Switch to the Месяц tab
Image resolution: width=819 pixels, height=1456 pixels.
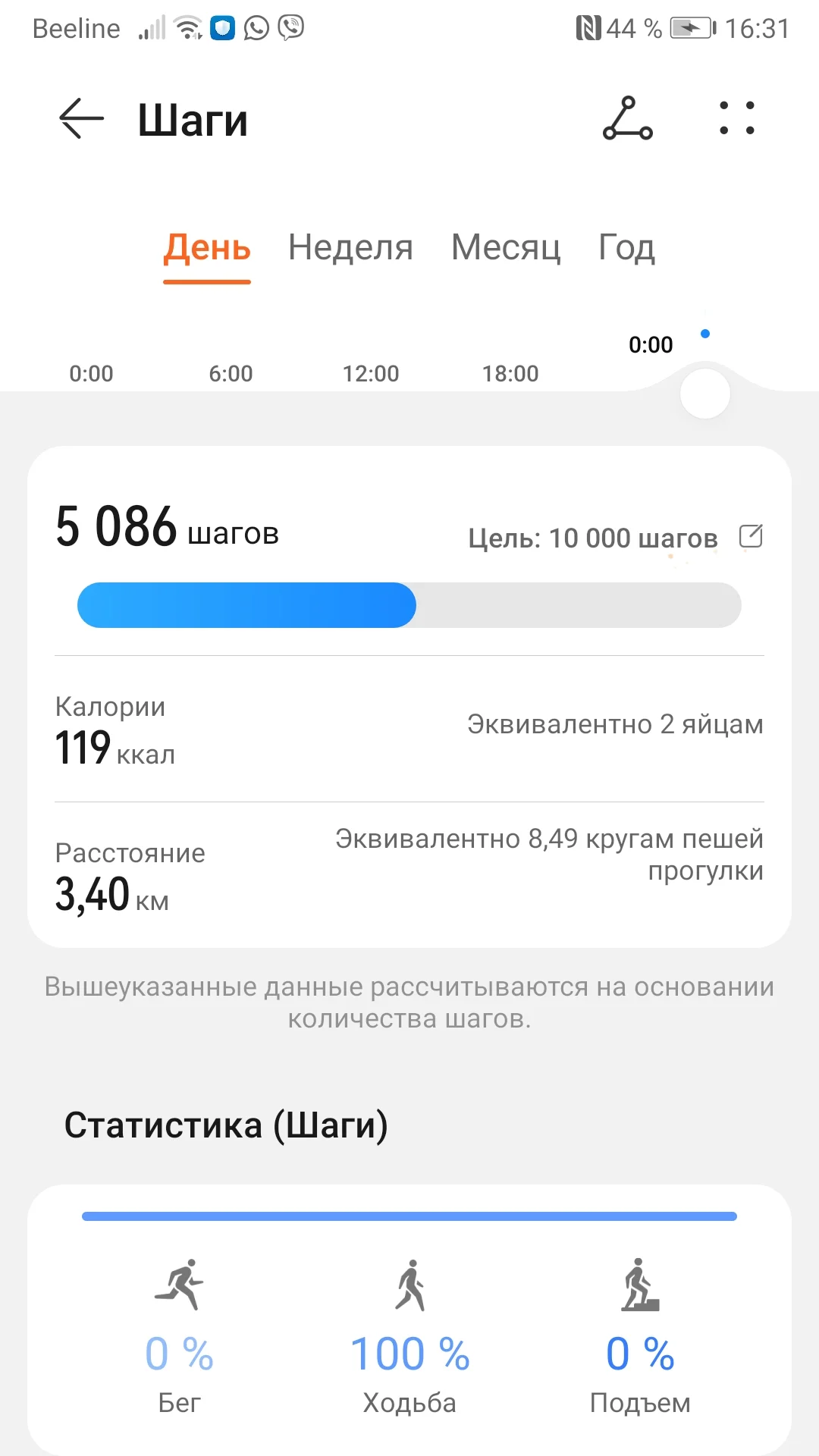[506, 247]
